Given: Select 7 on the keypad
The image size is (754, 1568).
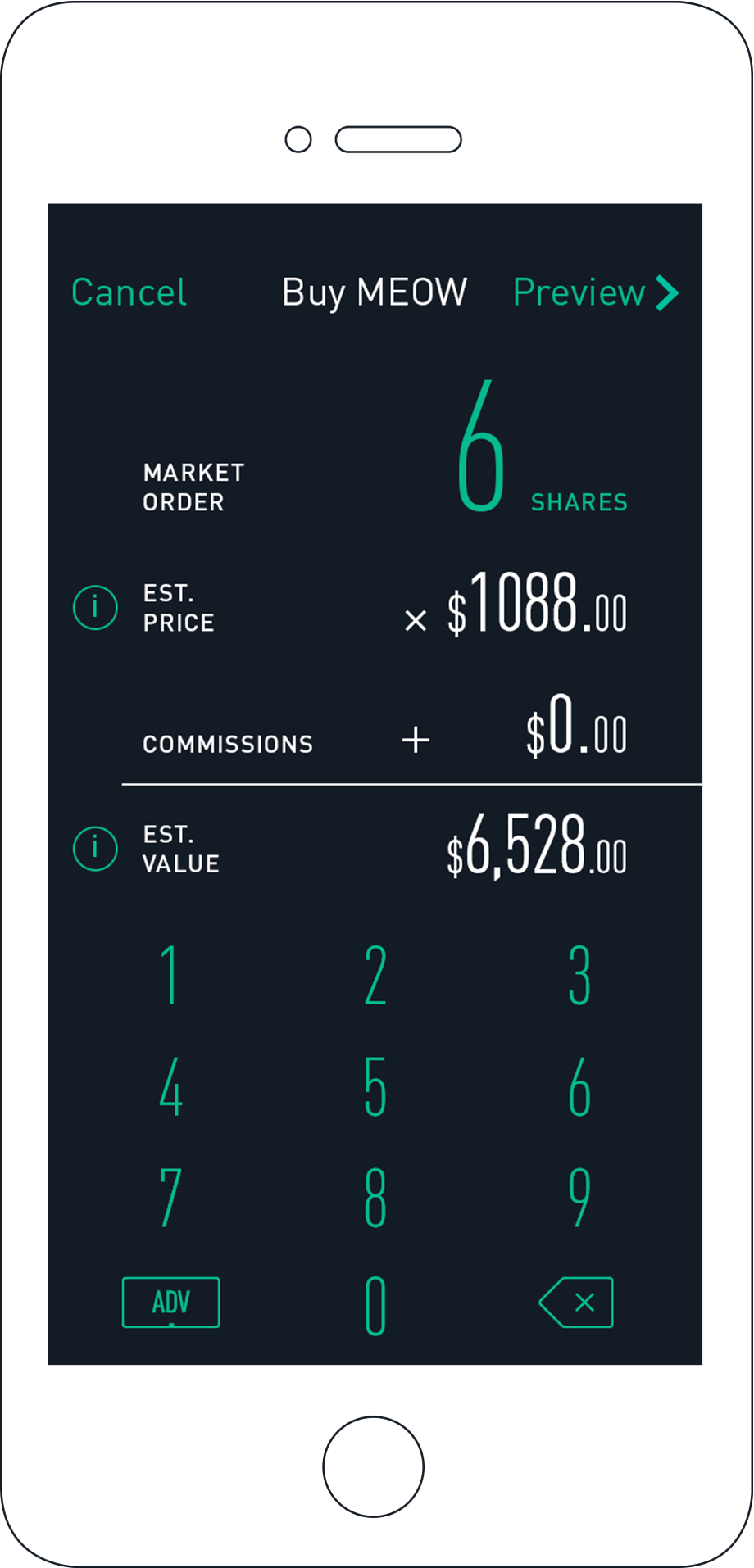Looking at the screenshot, I should pyautogui.click(x=170, y=1198).
